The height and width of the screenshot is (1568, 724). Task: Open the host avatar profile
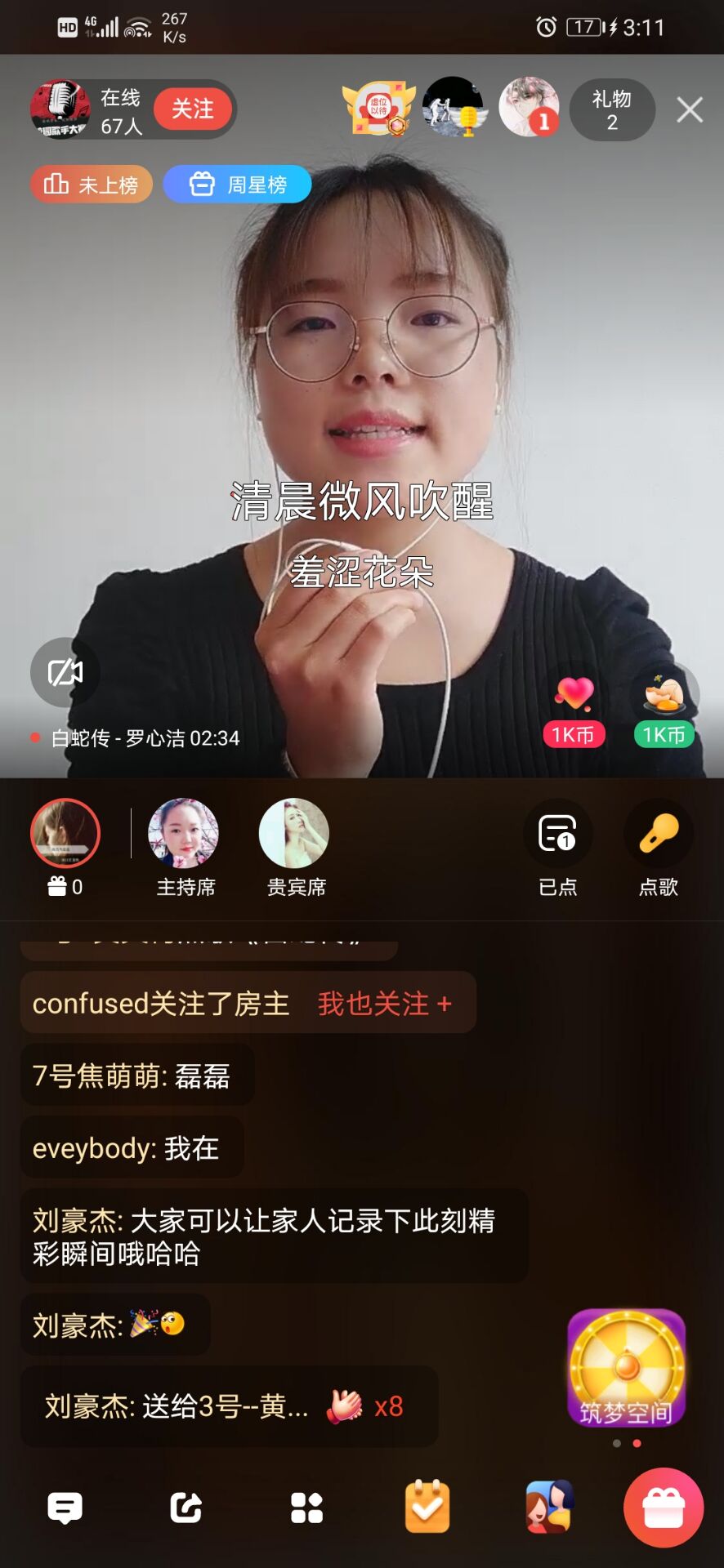[x=60, y=109]
